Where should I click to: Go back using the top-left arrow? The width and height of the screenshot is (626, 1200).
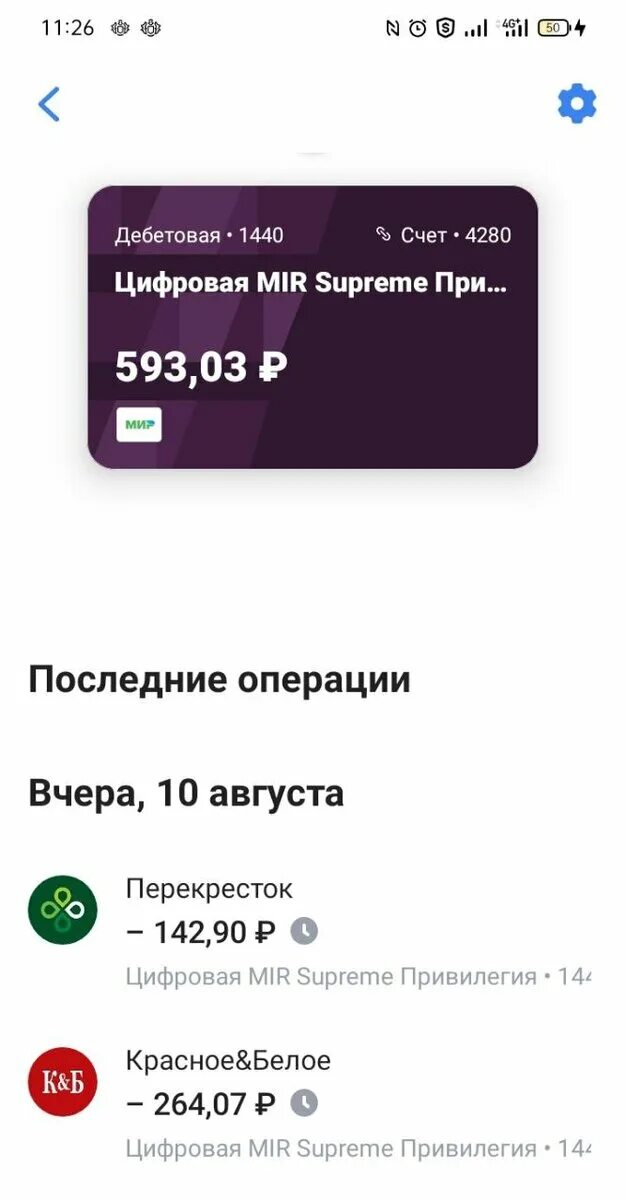49,104
